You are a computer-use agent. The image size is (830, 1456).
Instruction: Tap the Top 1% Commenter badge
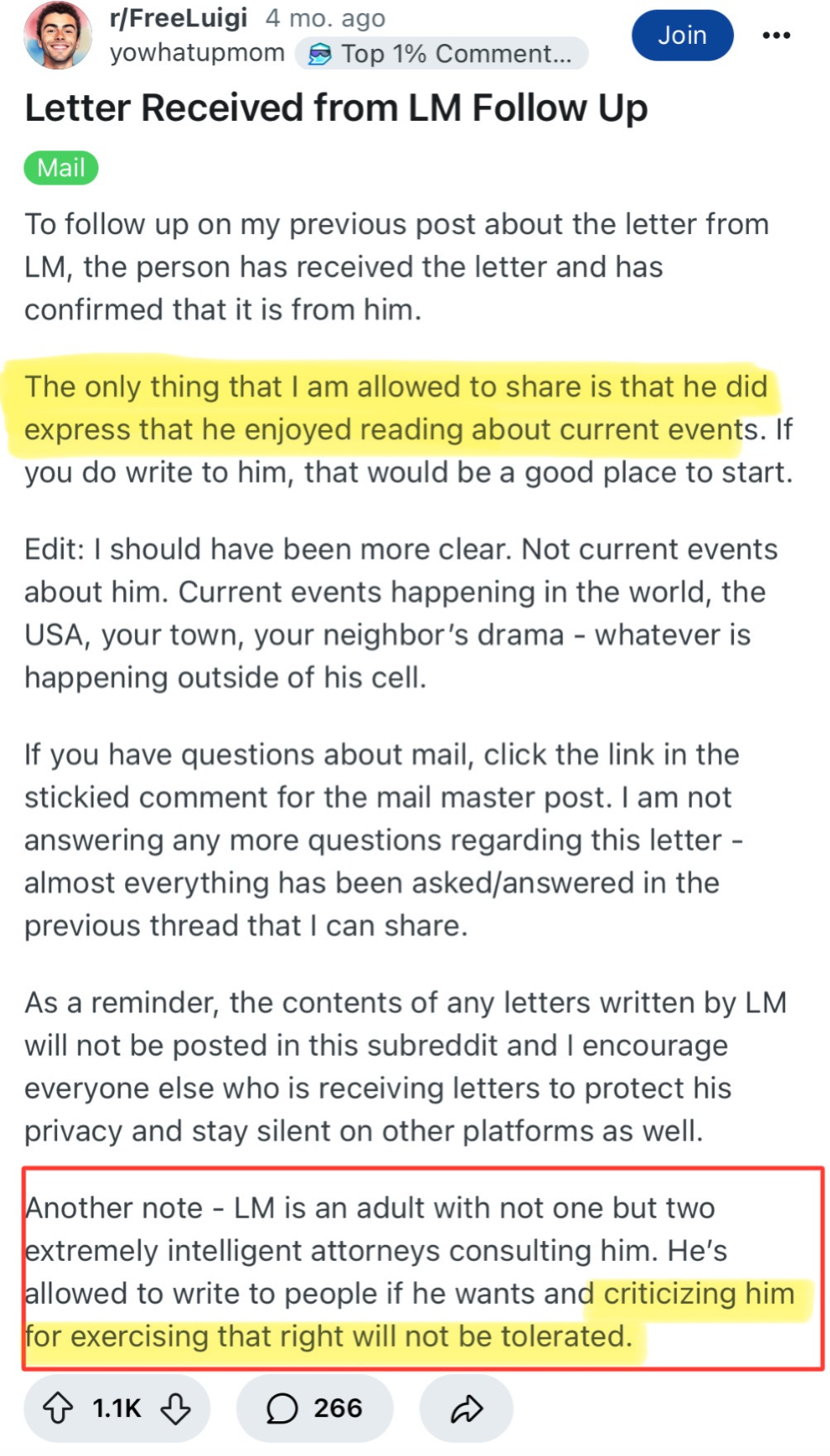point(442,54)
